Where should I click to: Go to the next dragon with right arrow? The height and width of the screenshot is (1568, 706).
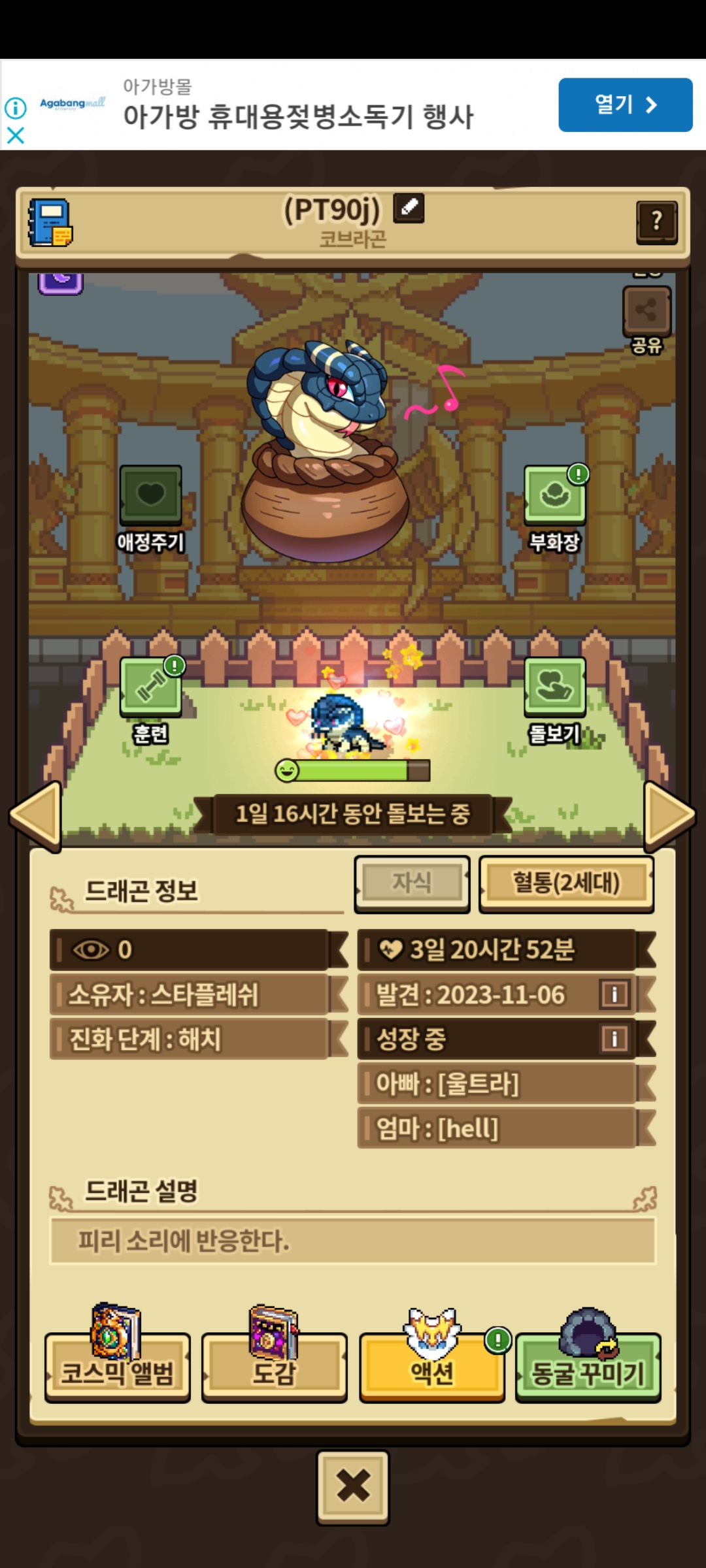pos(669,815)
